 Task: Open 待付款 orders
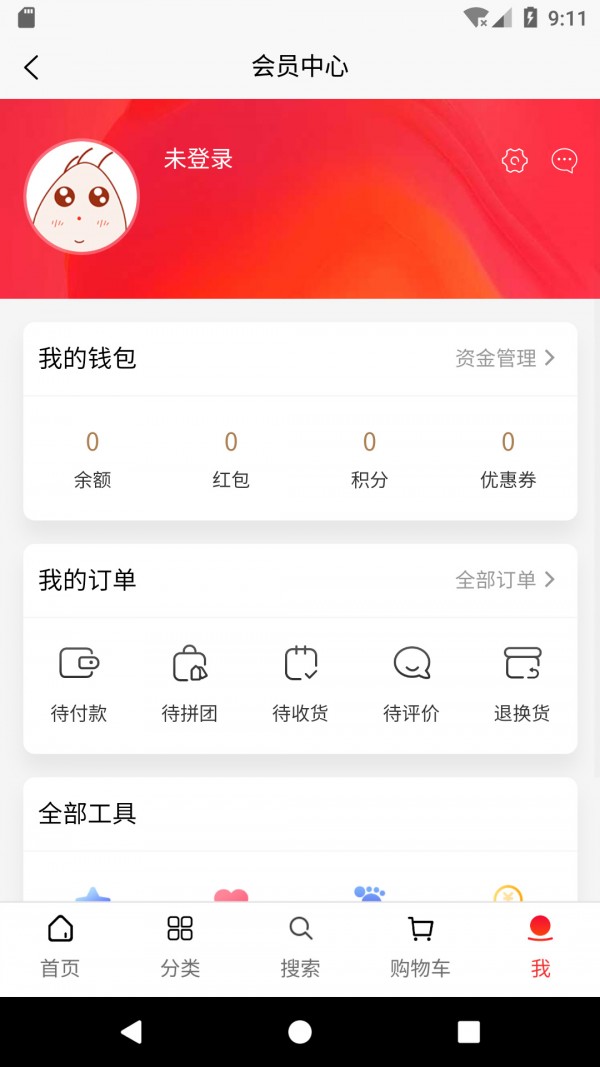tap(79, 683)
